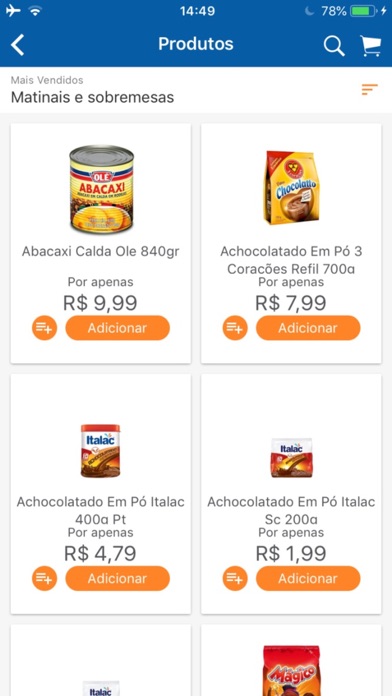Add Italac Sc 200g to cart
The image size is (392, 696).
308,578
